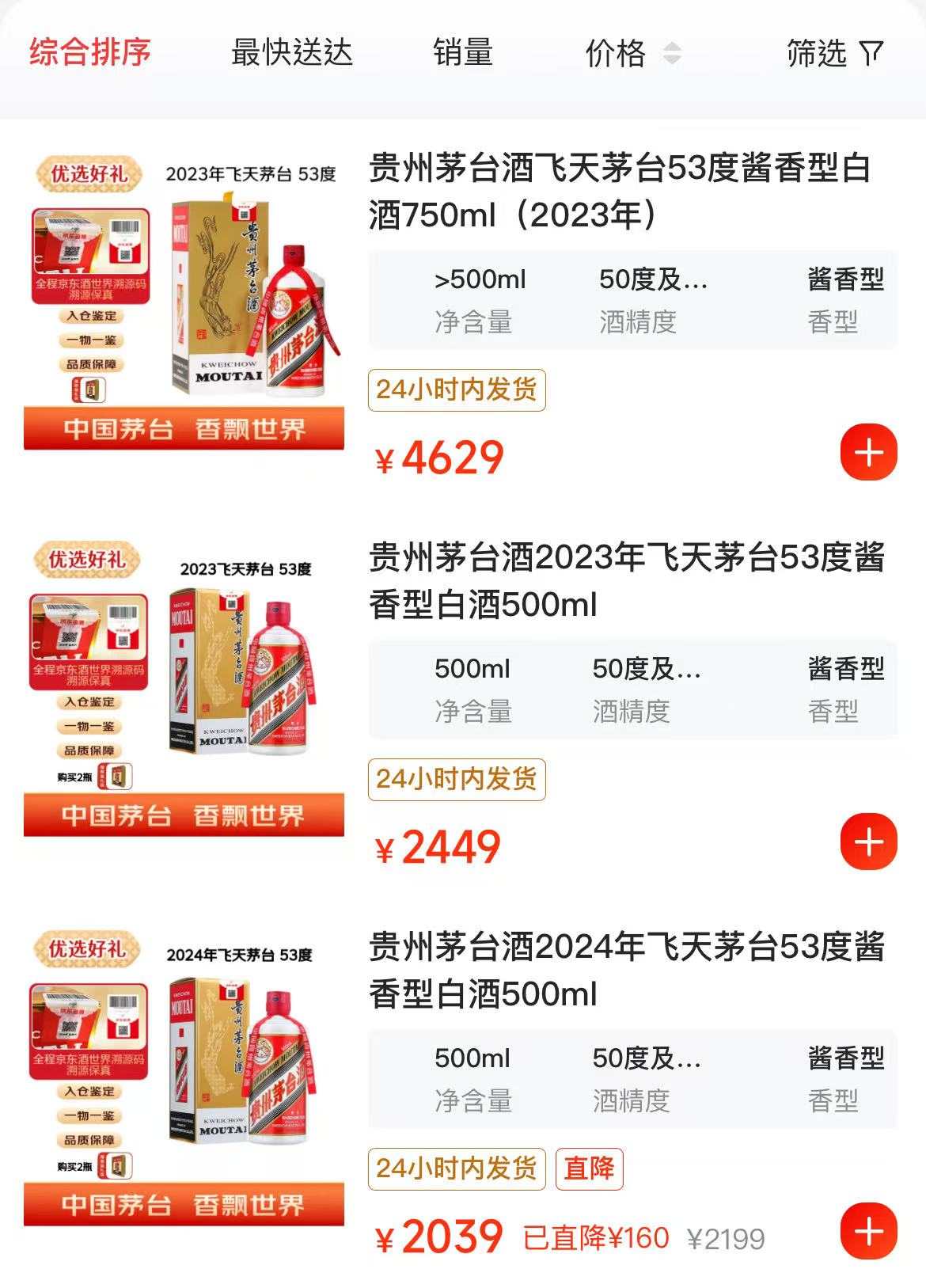The width and height of the screenshot is (926, 1288).
Task: Toggle the 价格 price sort
Action: tap(632, 53)
